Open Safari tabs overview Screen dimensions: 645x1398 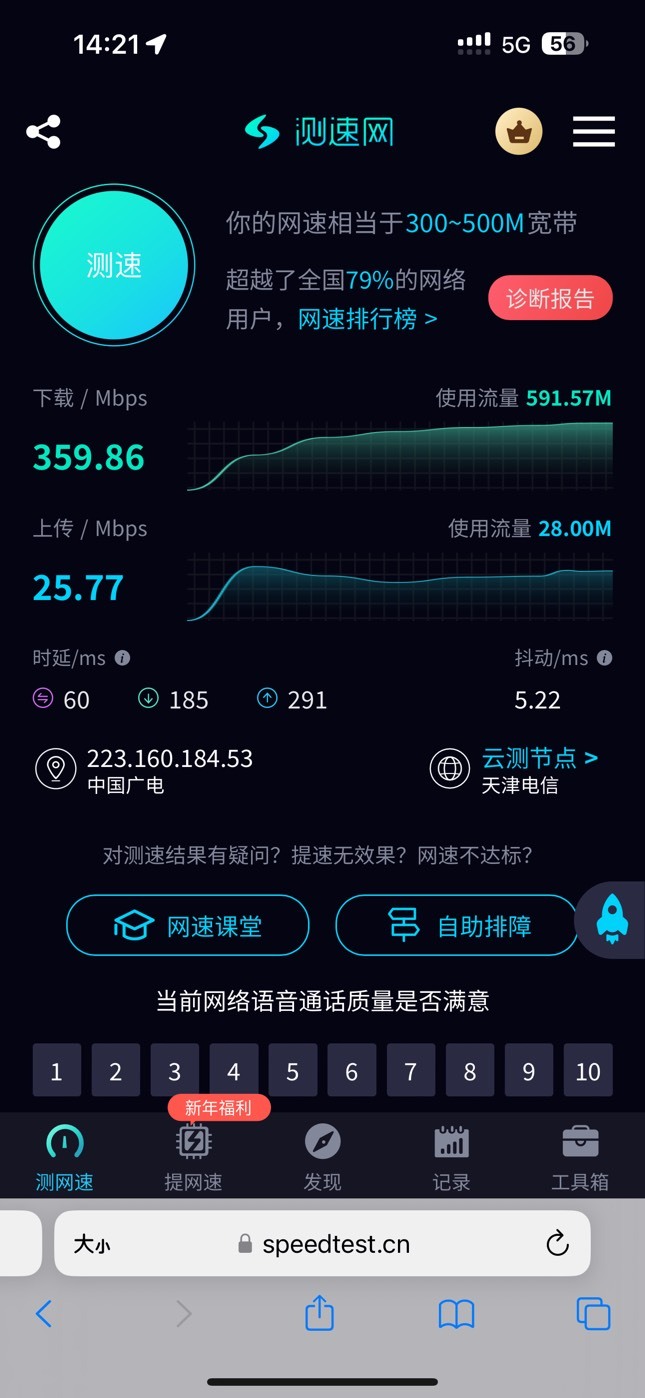pos(593,1313)
